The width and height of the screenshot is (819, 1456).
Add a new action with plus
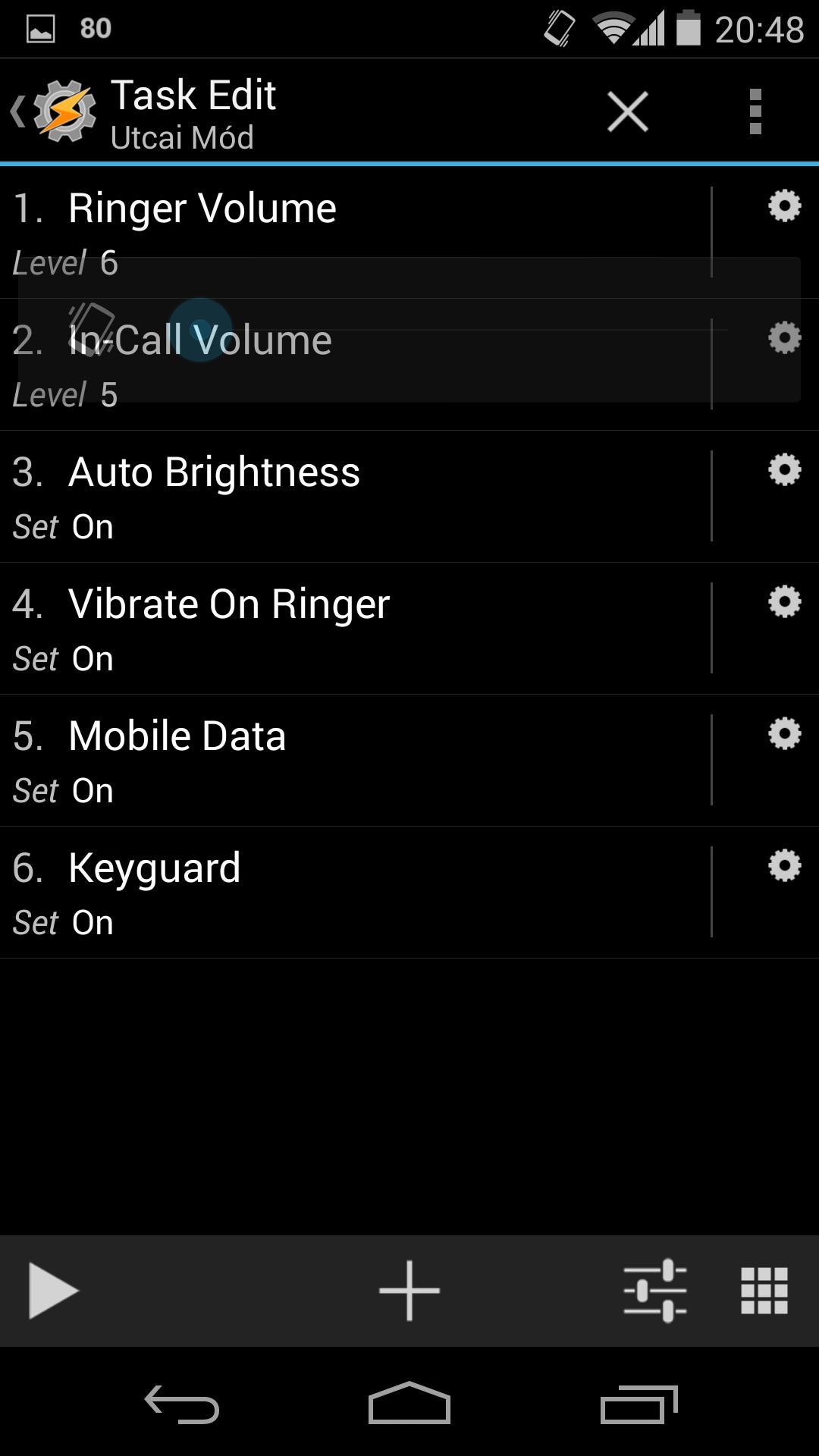(x=409, y=1291)
